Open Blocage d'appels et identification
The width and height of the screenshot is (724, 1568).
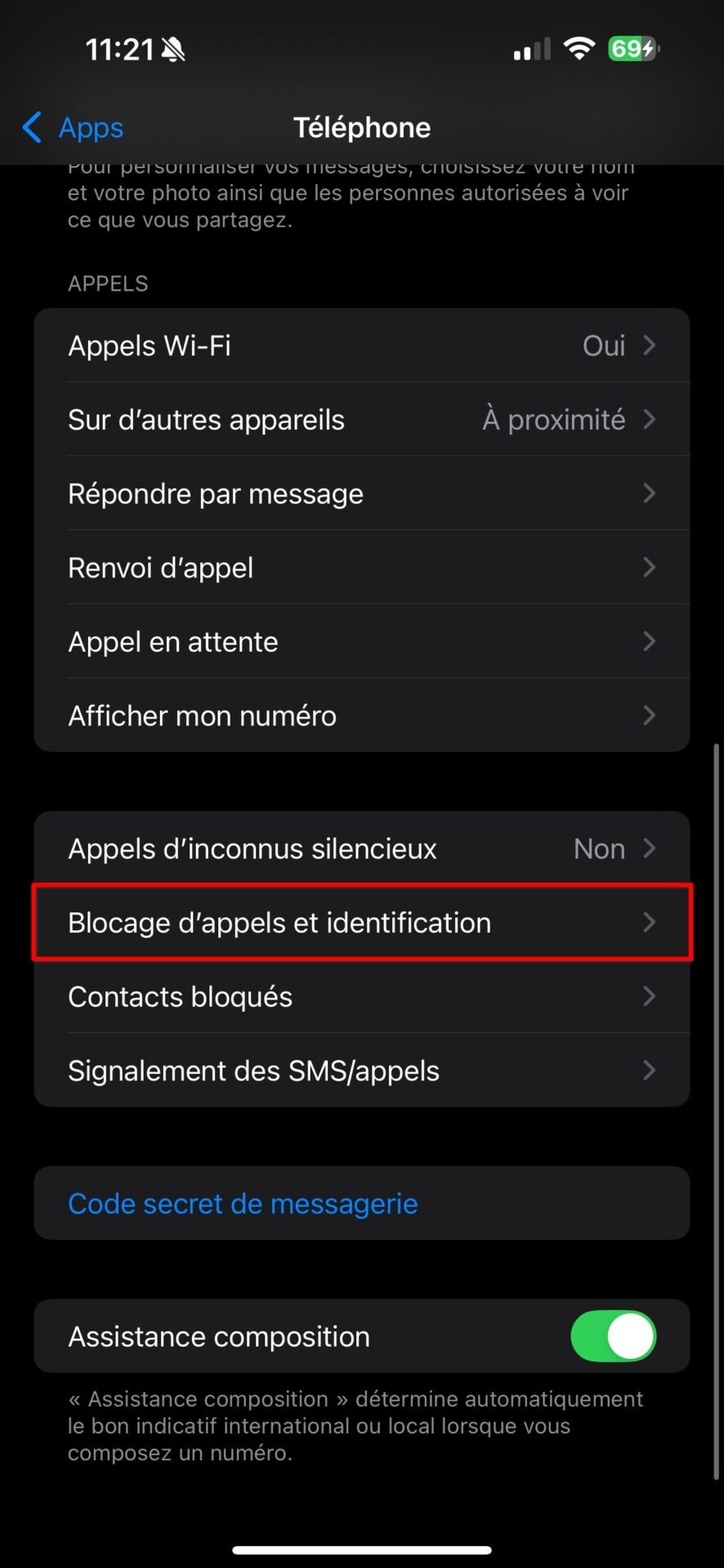[x=362, y=922]
